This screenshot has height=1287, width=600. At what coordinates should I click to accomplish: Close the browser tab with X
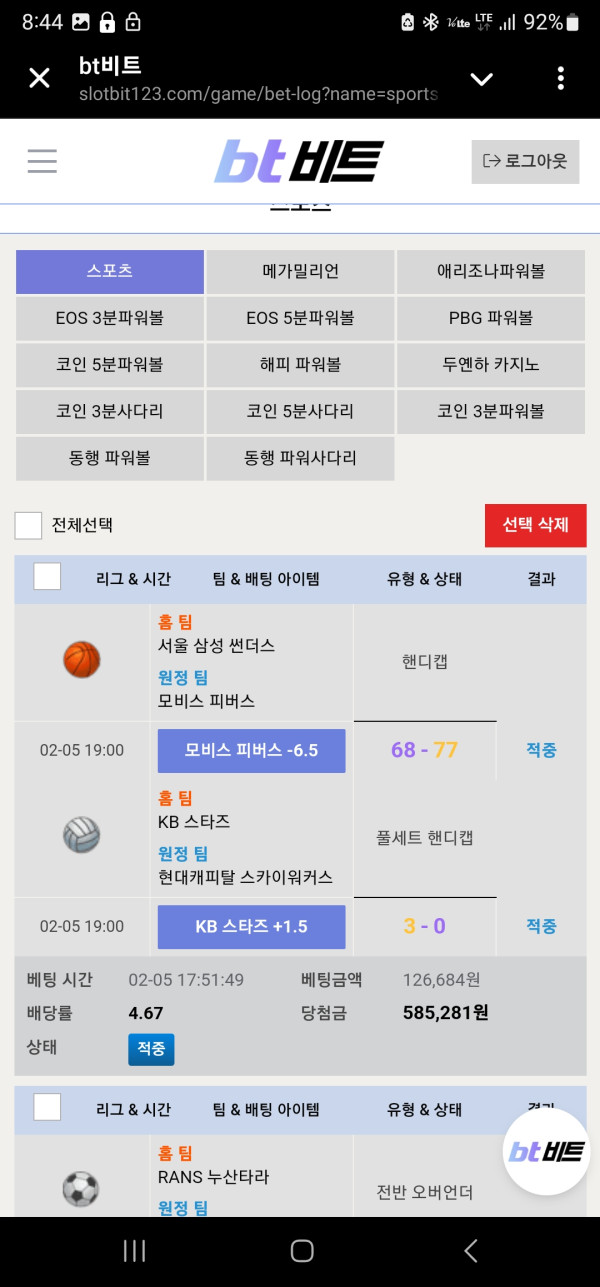click(x=39, y=78)
